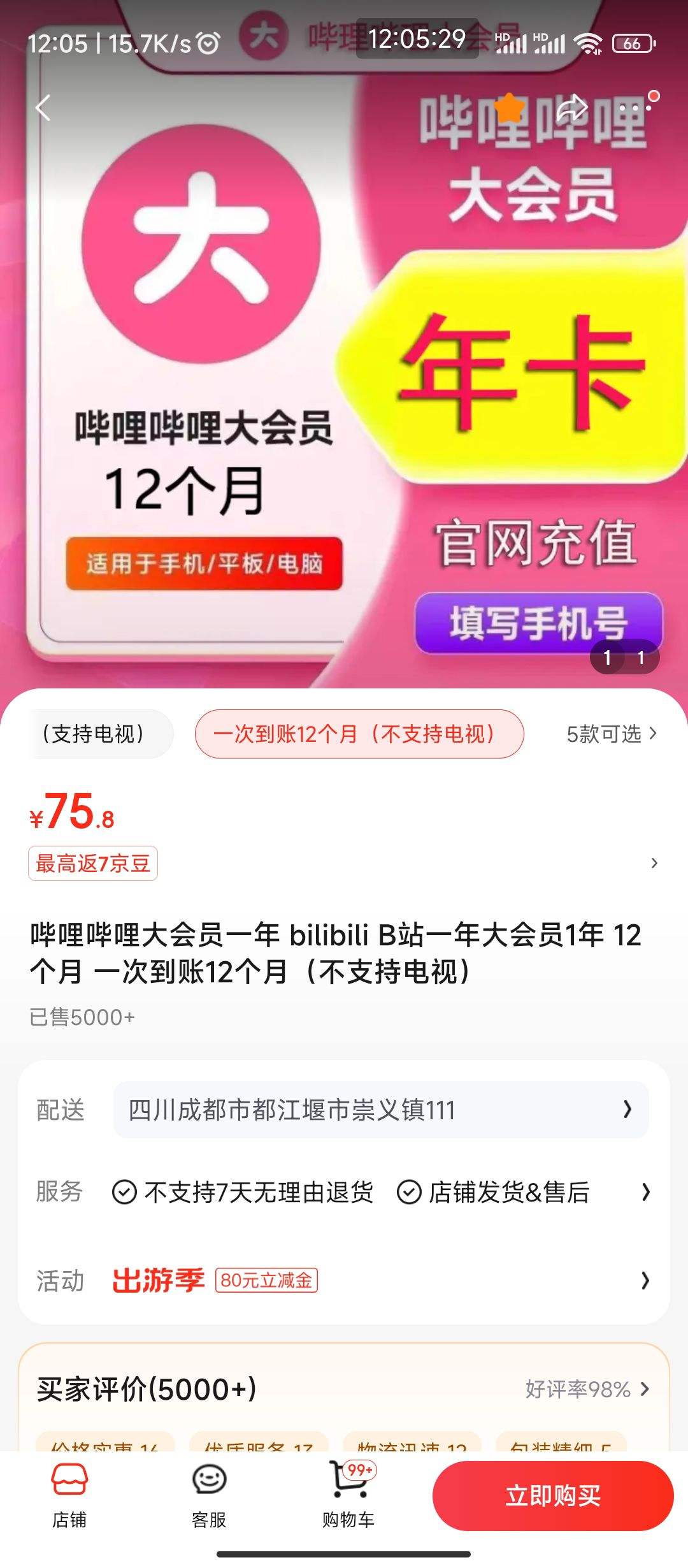Visit the 店铺 store page
Viewport: 688px width, 1568px height.
pyautogui.click(x=69, y=1495)
